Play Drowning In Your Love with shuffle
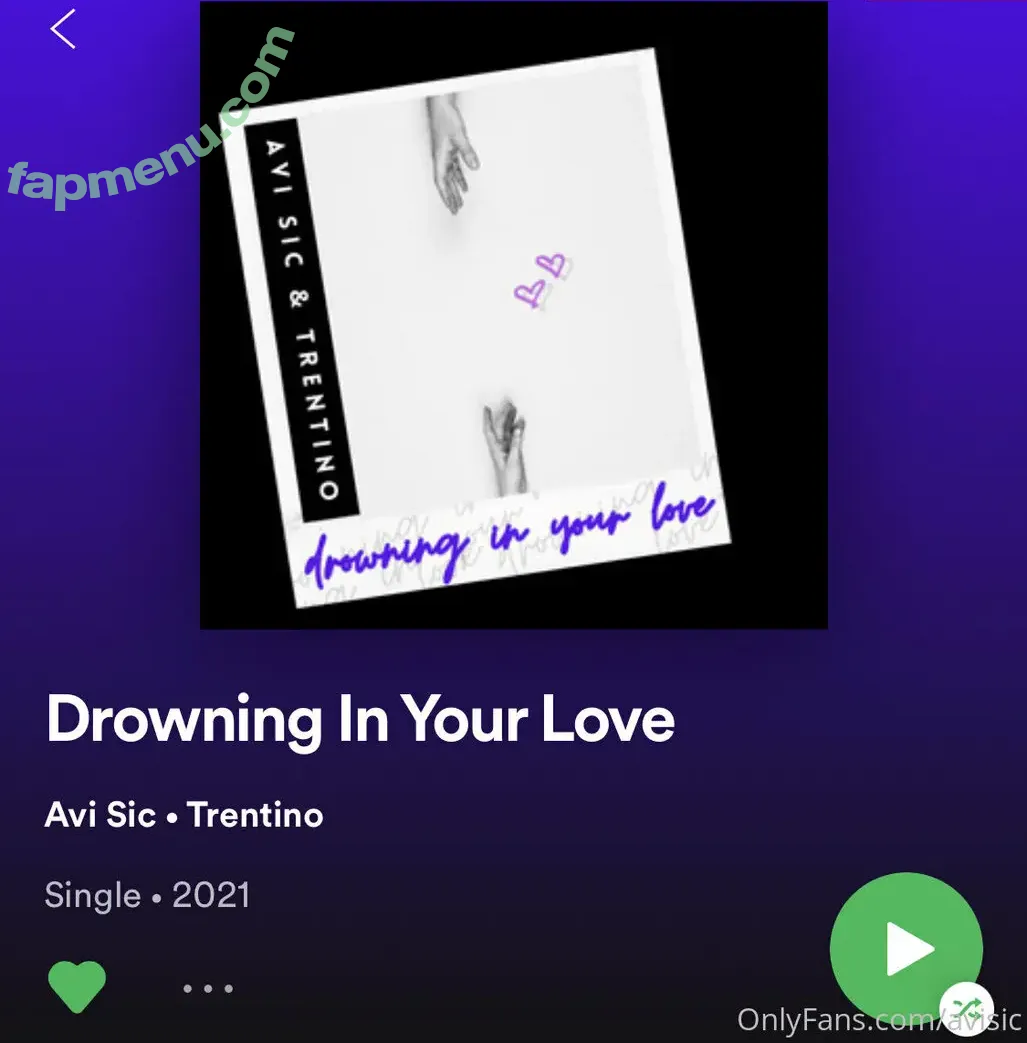The height and width of the screenshot is (1043, 1027). [906, 948]
